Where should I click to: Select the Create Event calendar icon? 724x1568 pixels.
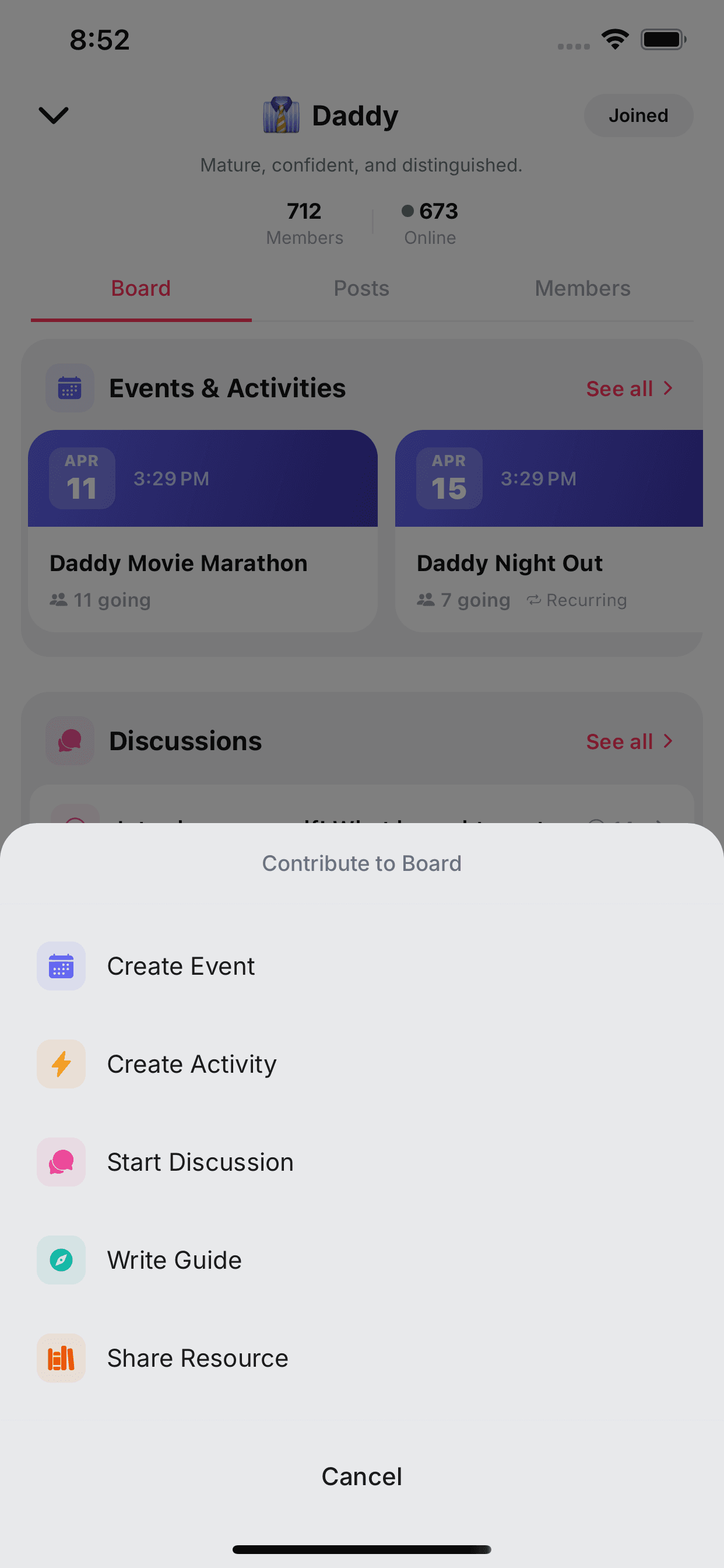[61, 966]
